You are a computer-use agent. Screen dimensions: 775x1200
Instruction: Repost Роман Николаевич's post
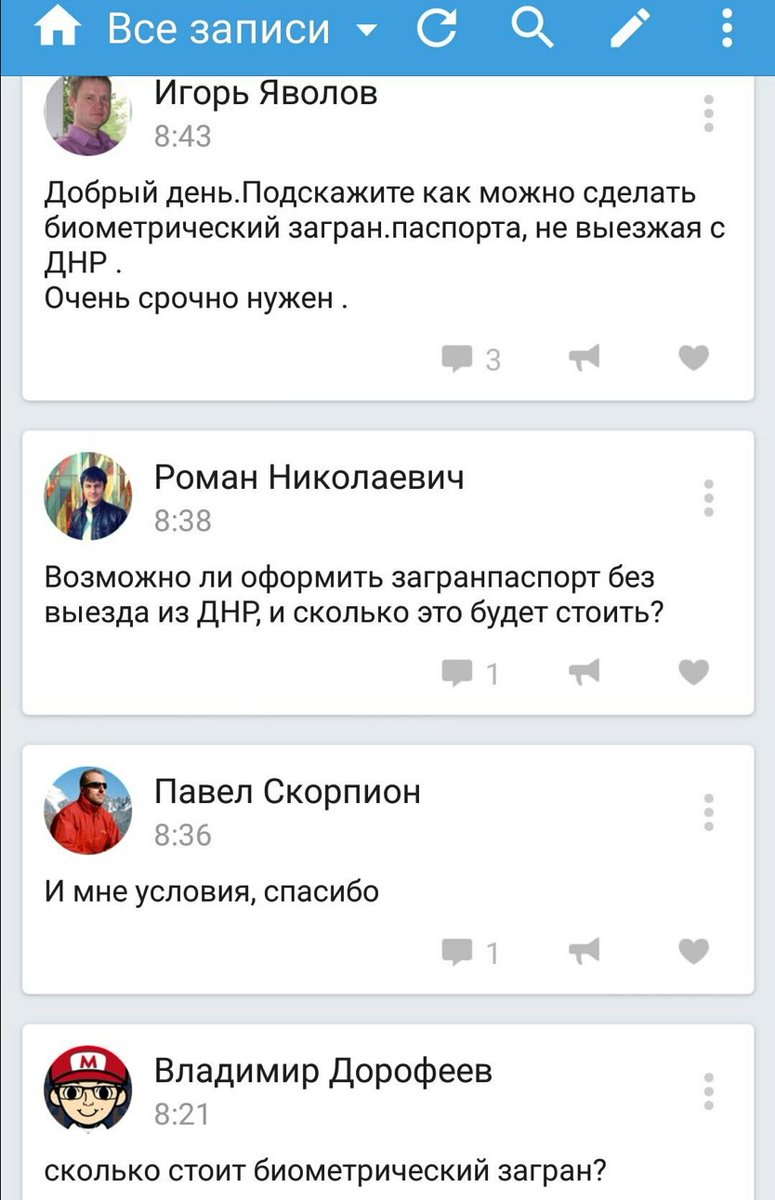click(x=585, y=673)
